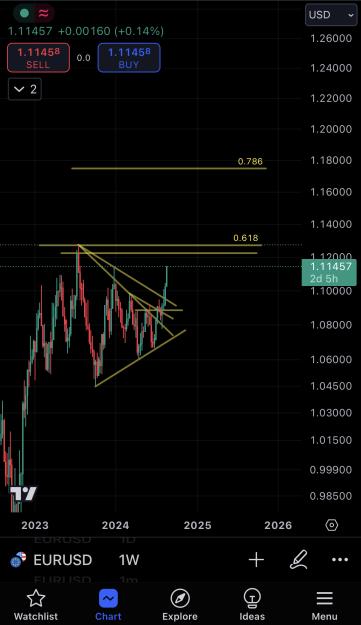
Task: Change the 1W timeframe interval
Action: click(129, 560)
